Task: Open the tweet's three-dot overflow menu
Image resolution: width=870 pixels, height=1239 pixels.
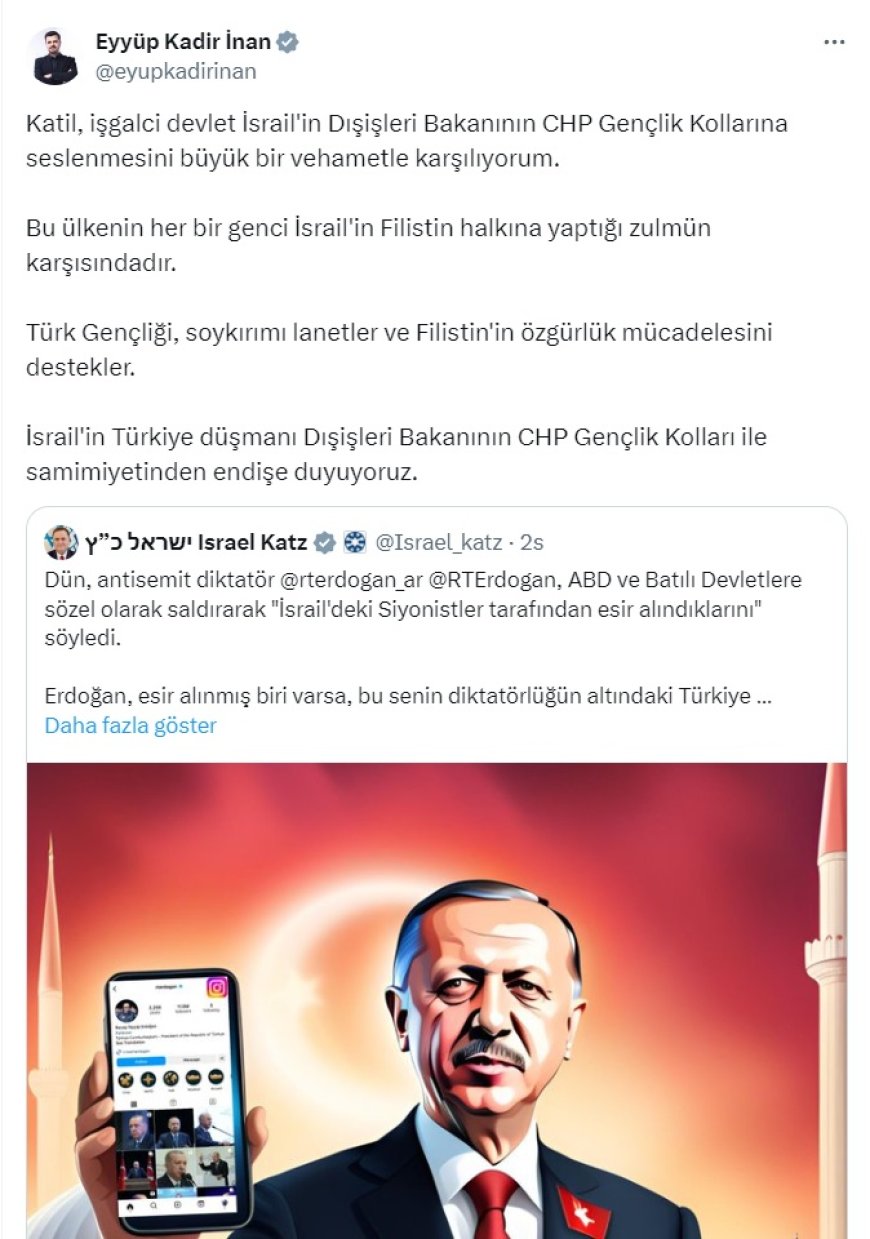Action: click(x=834, y=43)
